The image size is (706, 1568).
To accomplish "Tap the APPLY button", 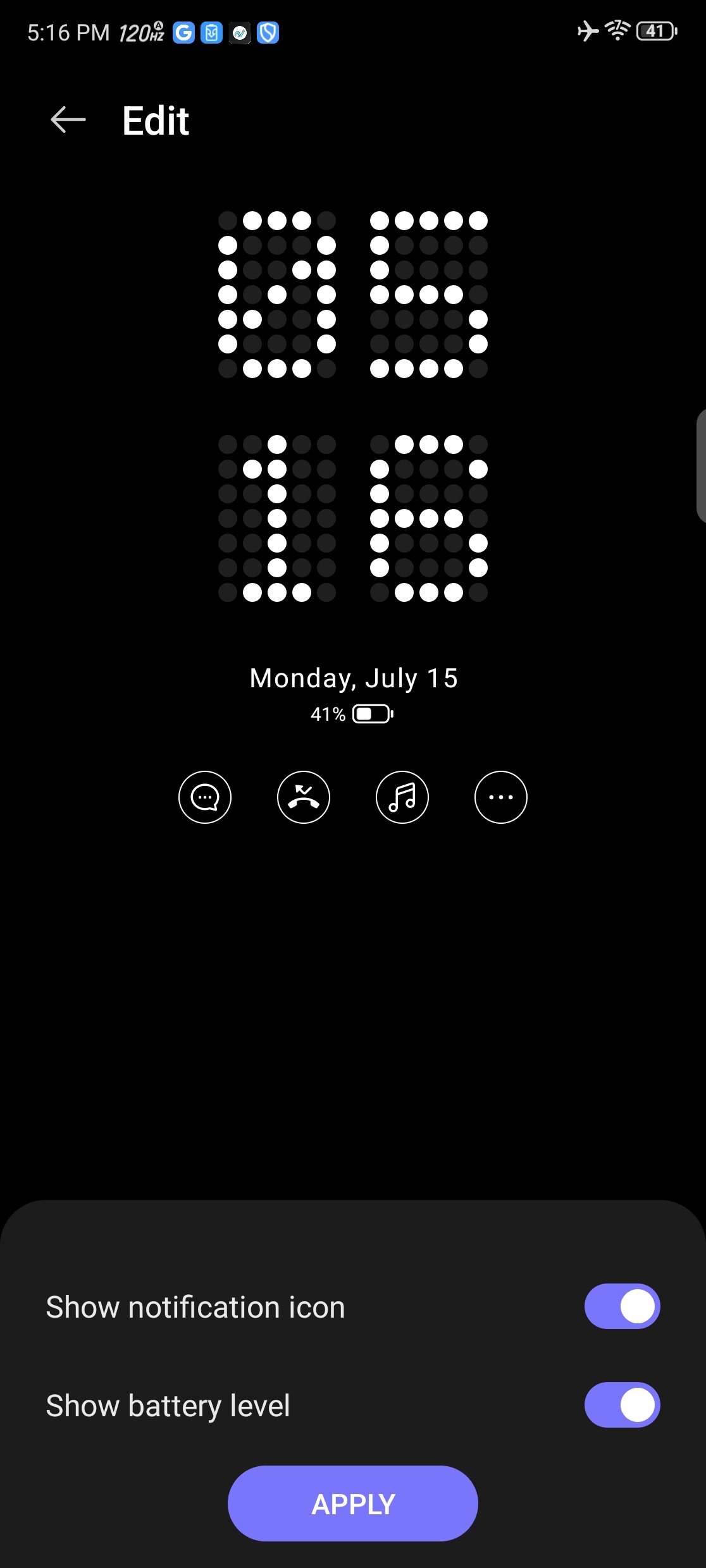I will pos(353,1504).
